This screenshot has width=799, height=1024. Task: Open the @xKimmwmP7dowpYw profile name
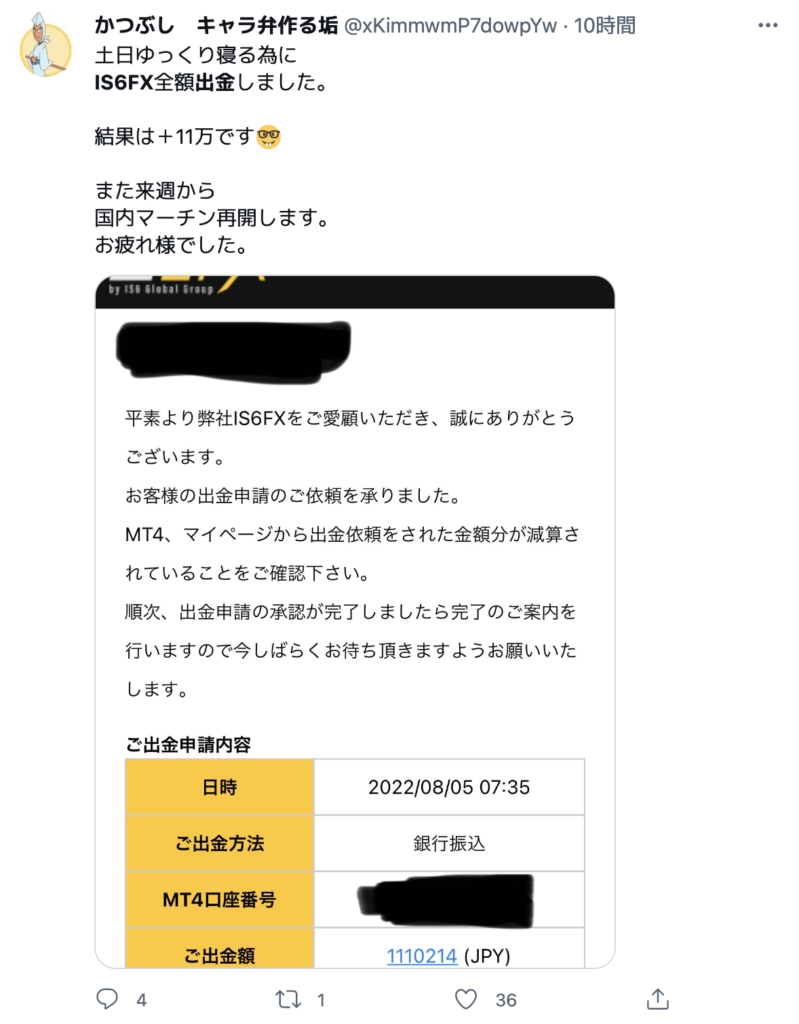pos(450,26)
